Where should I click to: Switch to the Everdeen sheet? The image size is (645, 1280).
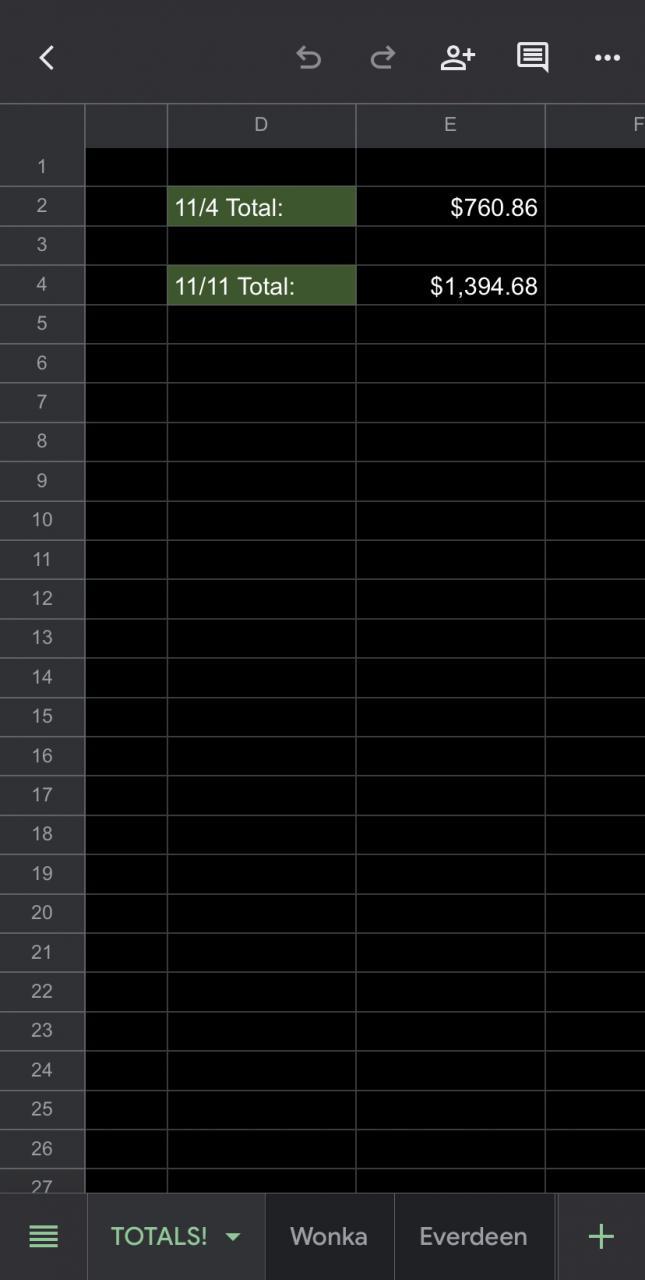(x=473, y=1237)
